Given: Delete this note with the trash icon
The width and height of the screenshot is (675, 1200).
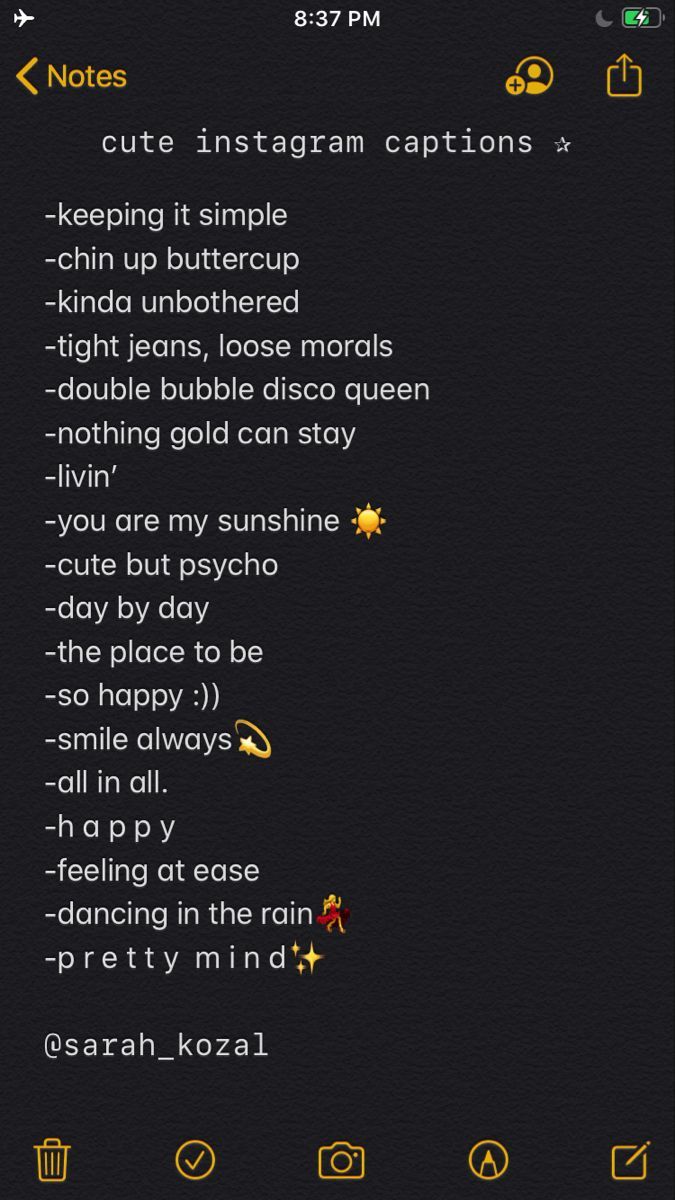Looking at the screenshot, I should (x=52, y=1160).
